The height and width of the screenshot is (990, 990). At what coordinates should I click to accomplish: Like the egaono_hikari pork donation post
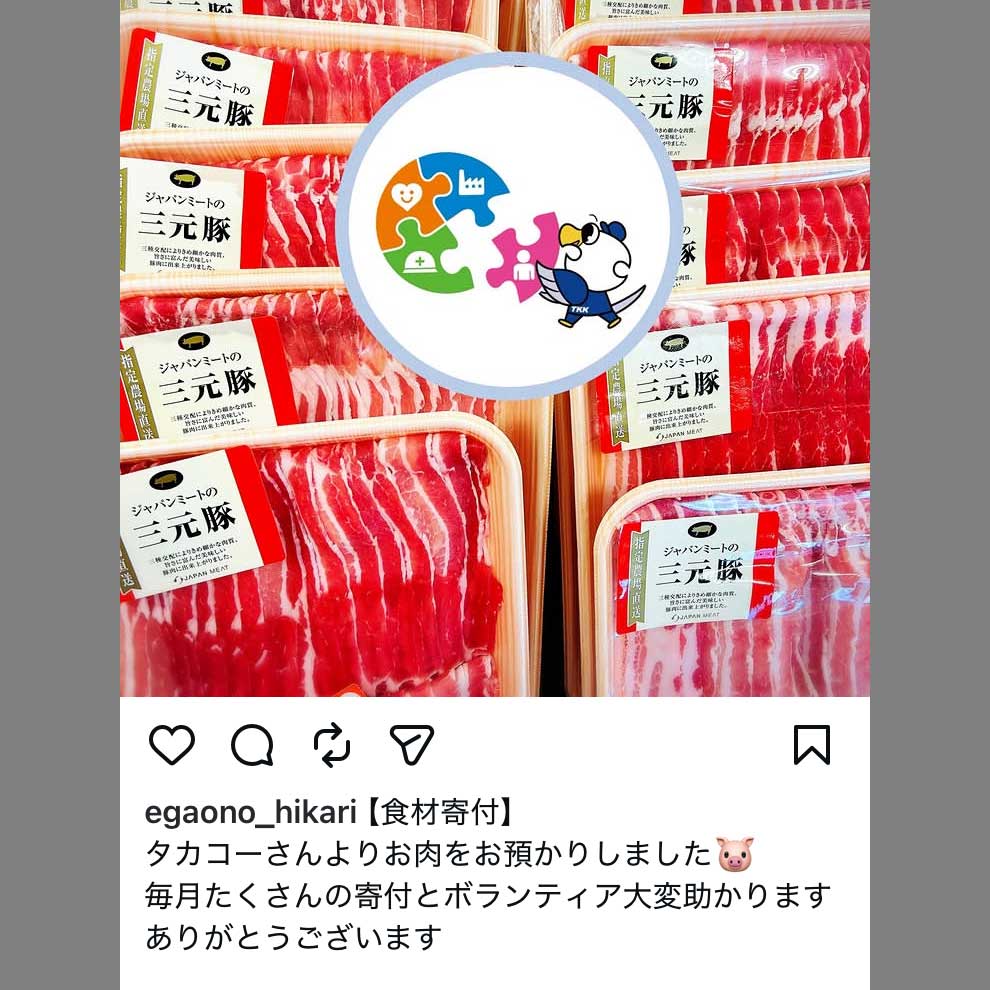[x=171, y=745]
